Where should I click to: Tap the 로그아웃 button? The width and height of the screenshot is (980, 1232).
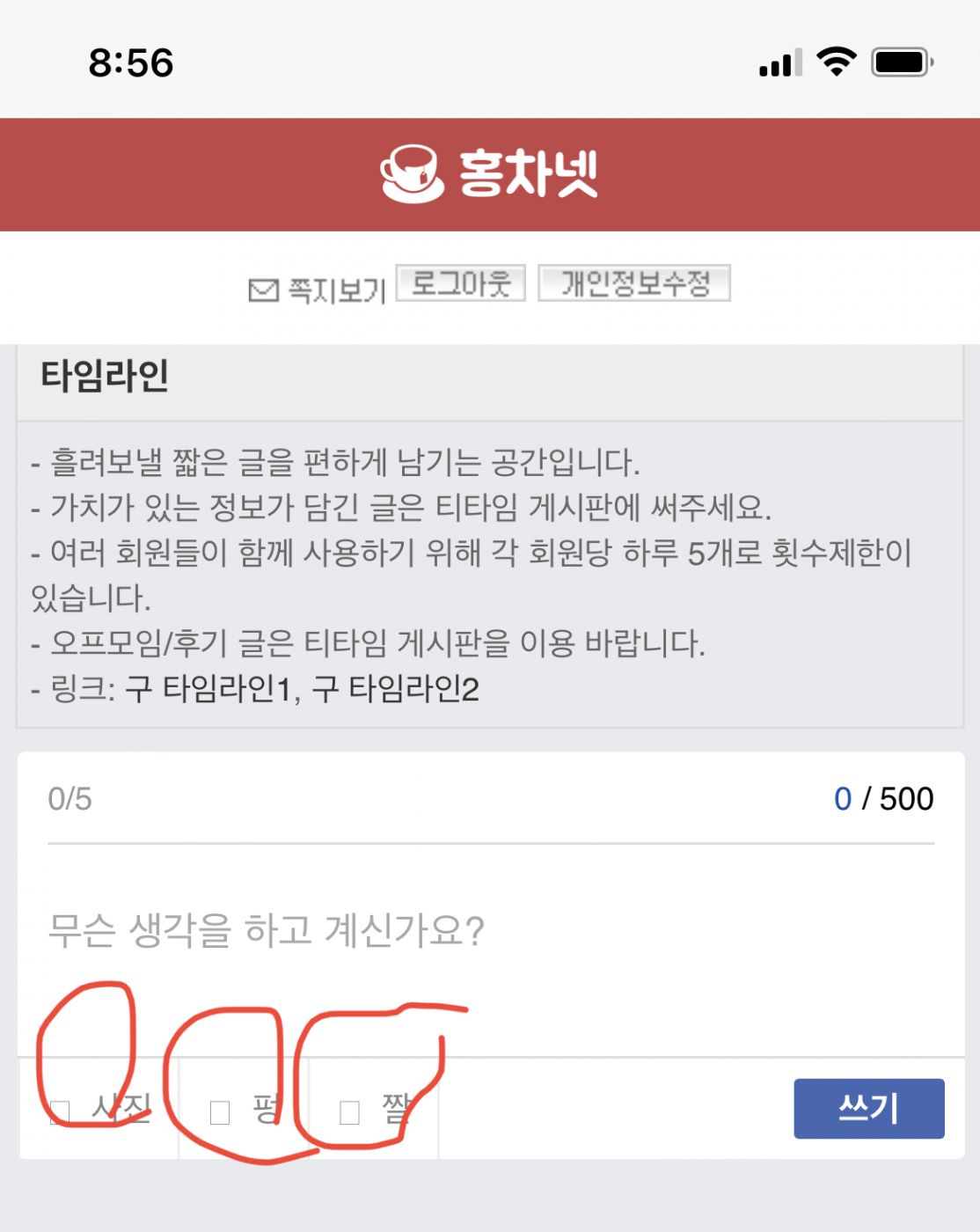461,283
